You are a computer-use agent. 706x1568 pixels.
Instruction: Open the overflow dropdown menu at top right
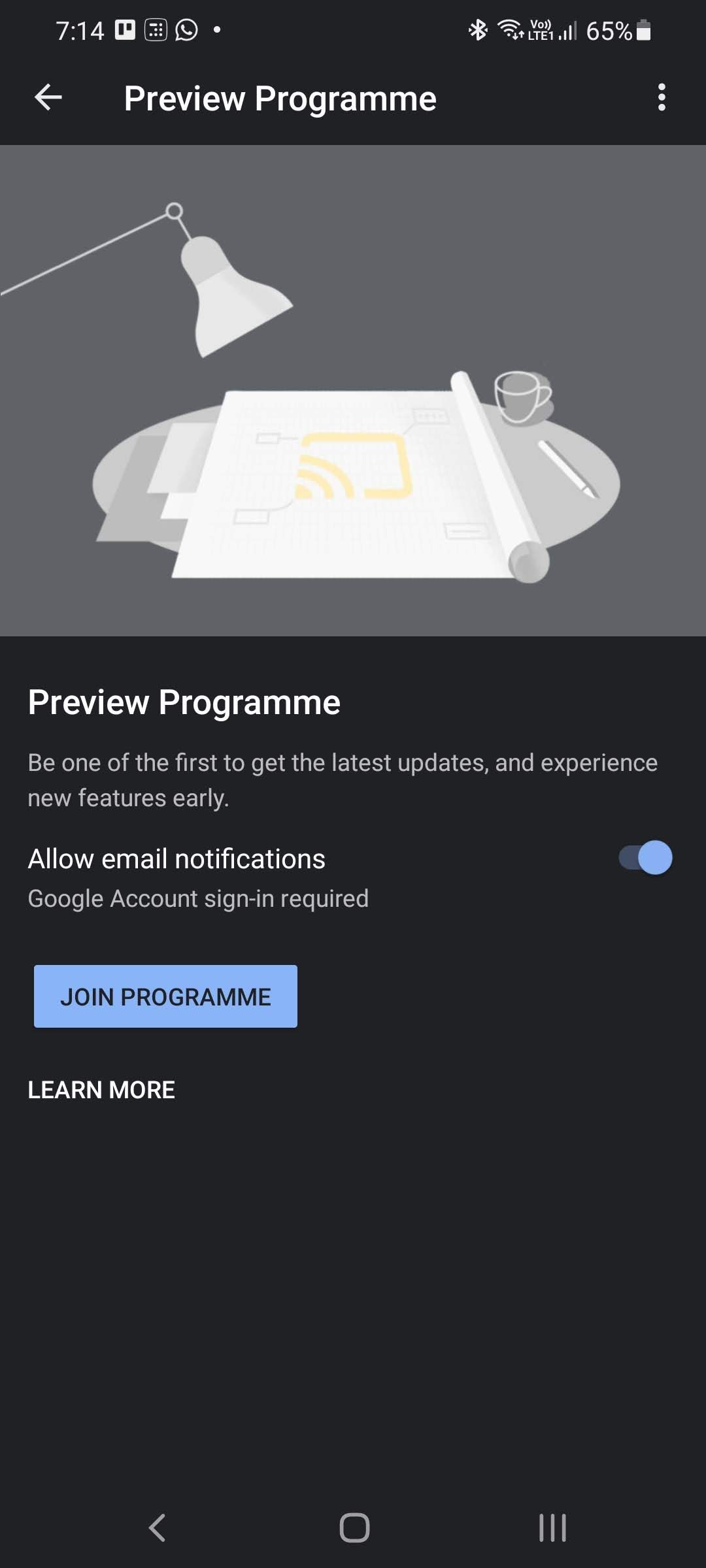[662, 98]
